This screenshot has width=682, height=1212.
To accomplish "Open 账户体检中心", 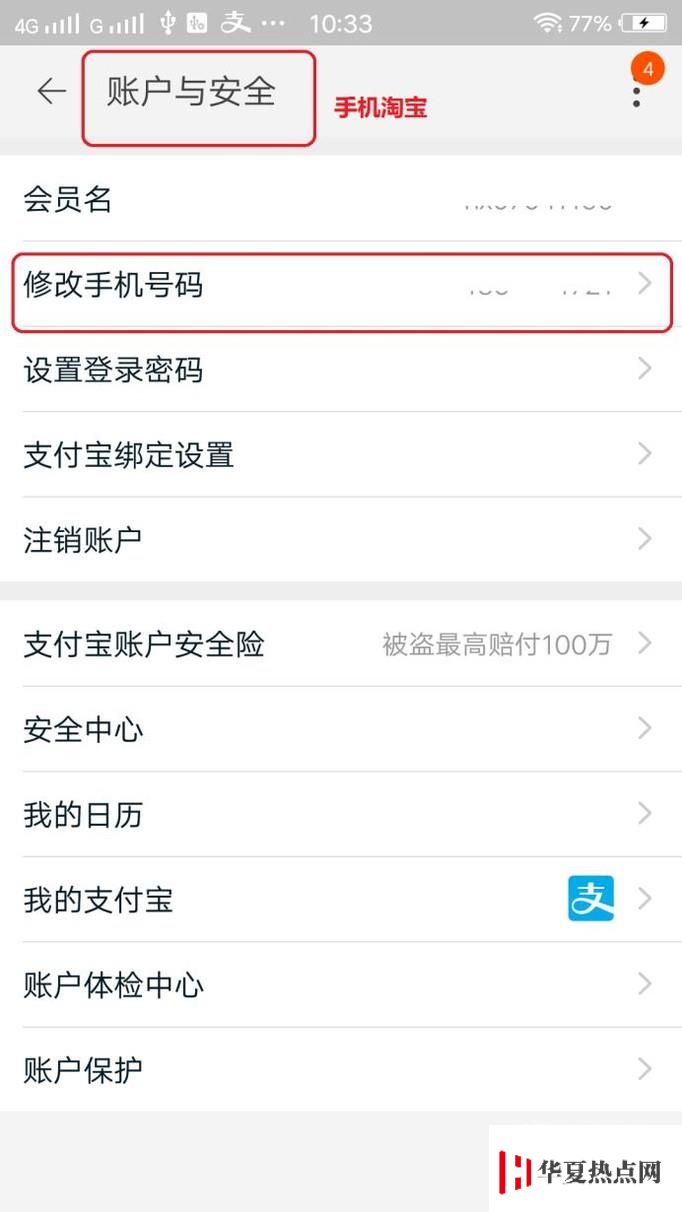I will [341, 984].
